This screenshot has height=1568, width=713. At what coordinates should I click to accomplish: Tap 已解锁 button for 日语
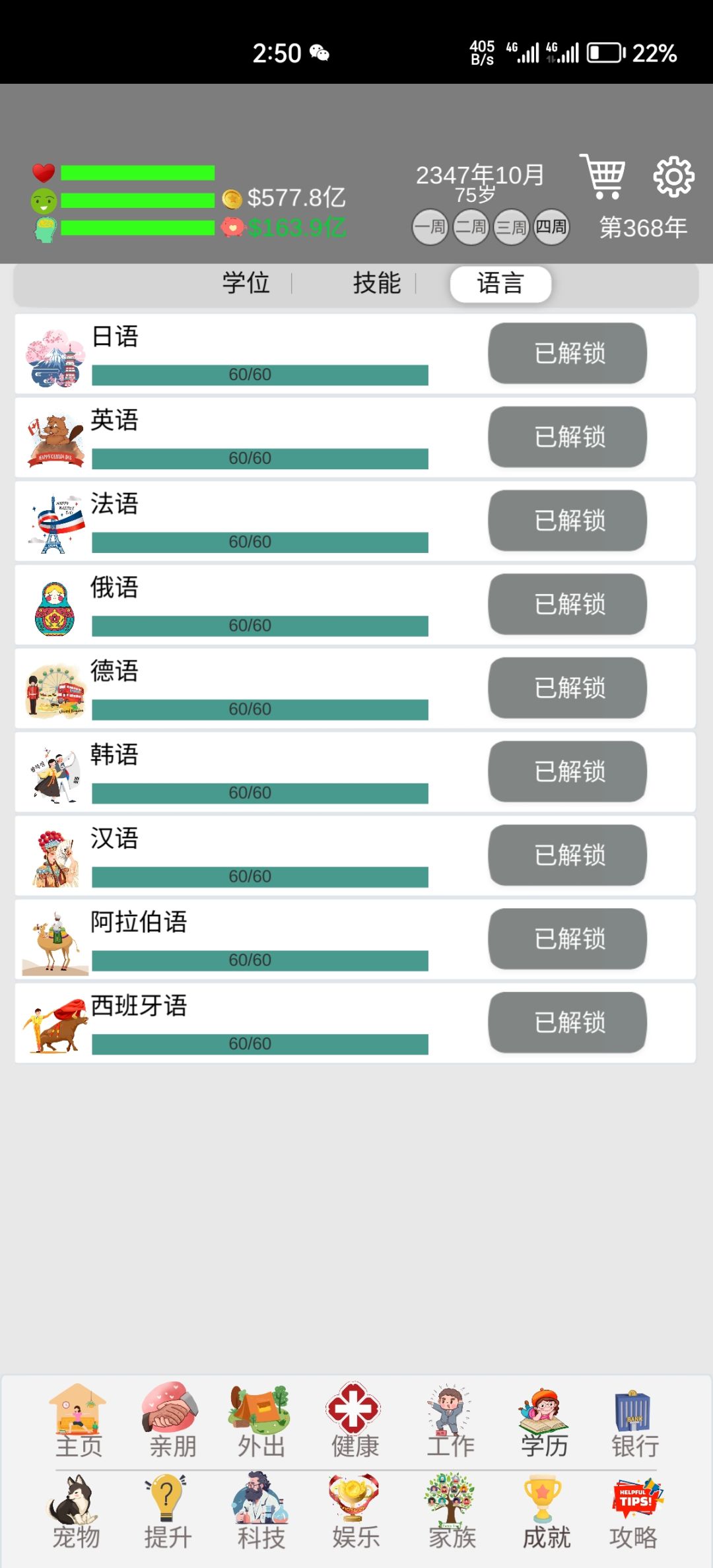click(x=567, y=353)
